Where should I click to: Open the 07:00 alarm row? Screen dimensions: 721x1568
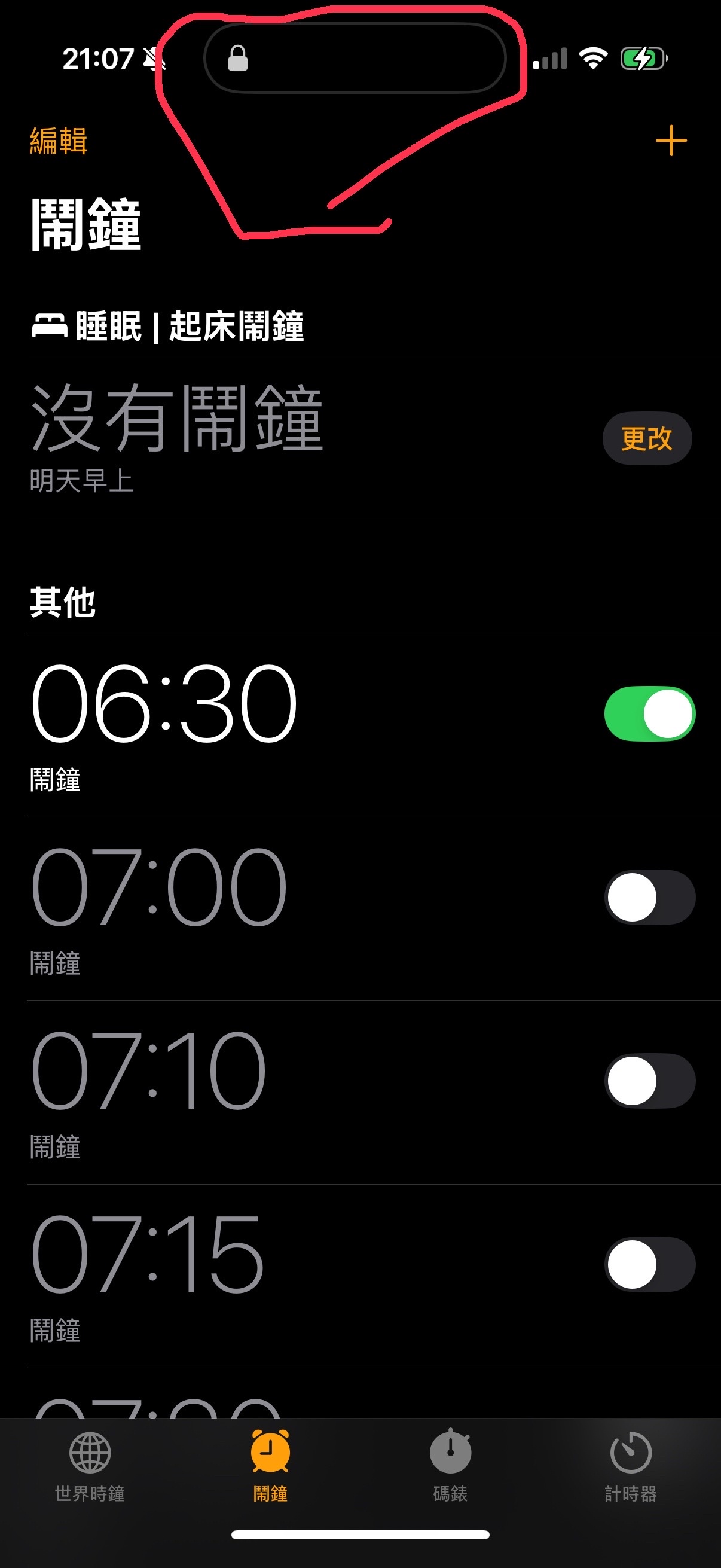[304, 910]
